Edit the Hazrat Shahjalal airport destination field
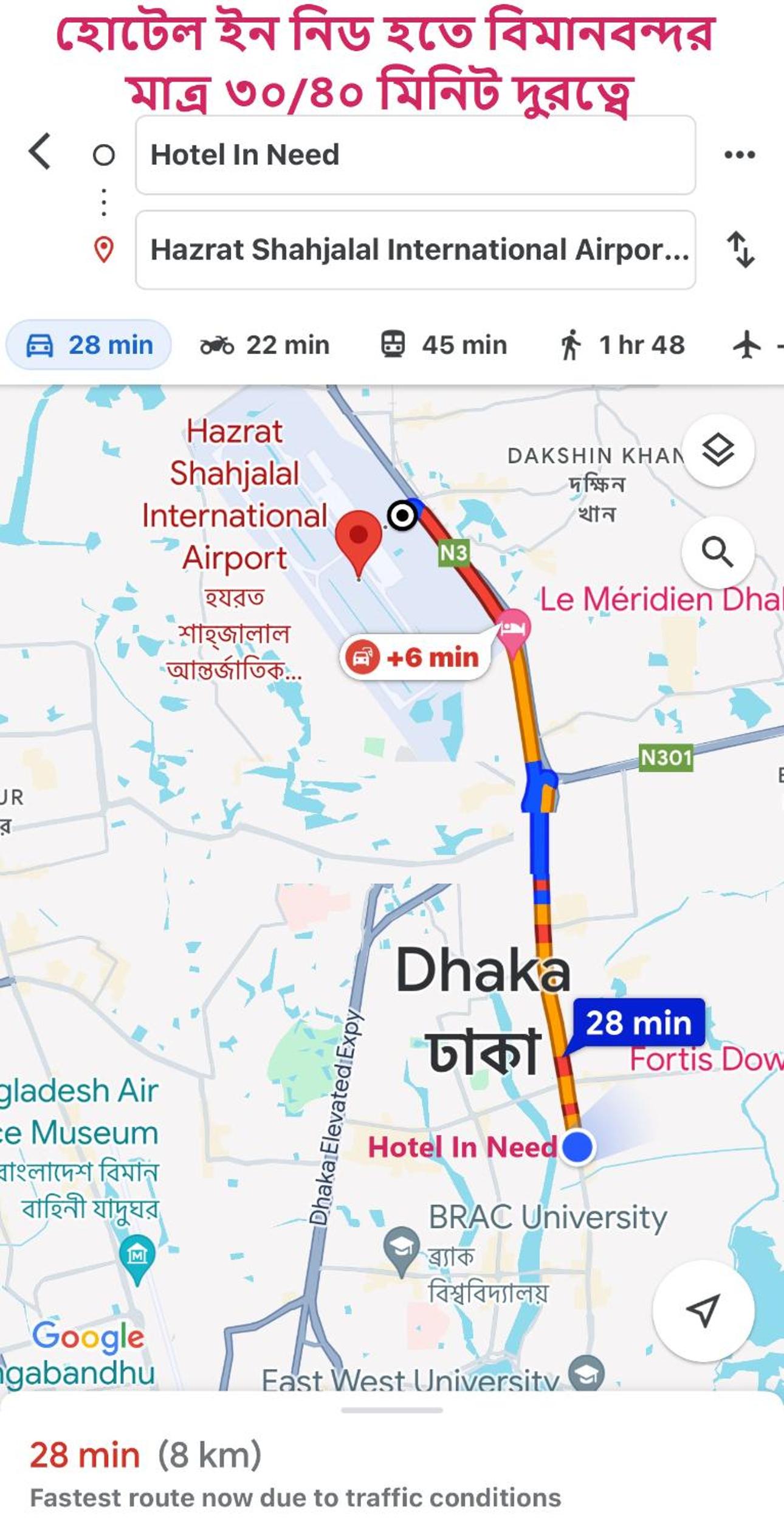The image size is (784, 1534). click(x=414, y=250)
